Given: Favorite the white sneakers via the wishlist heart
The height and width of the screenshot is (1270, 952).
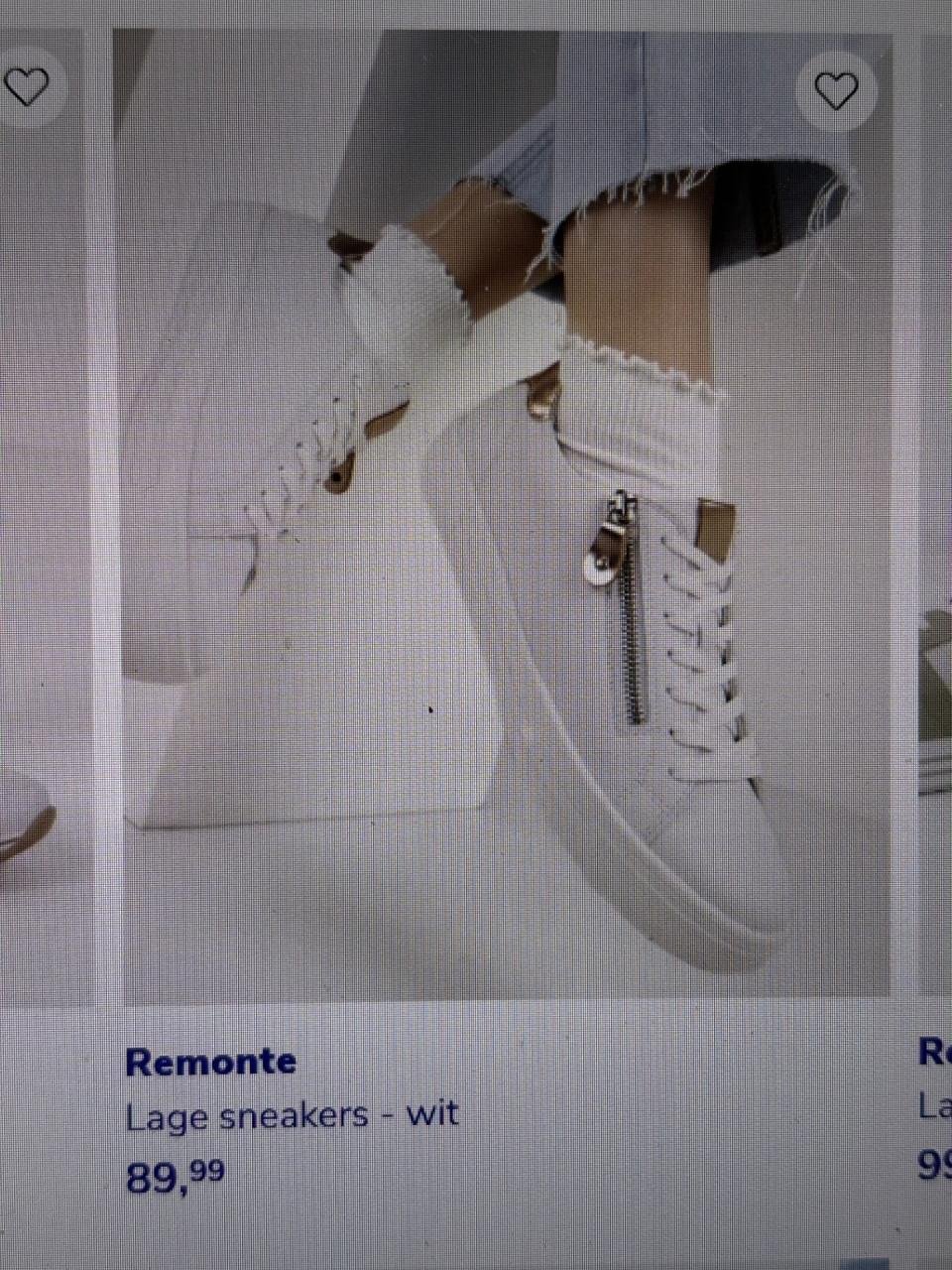Looking at the screenshot, I should point(836,90).
